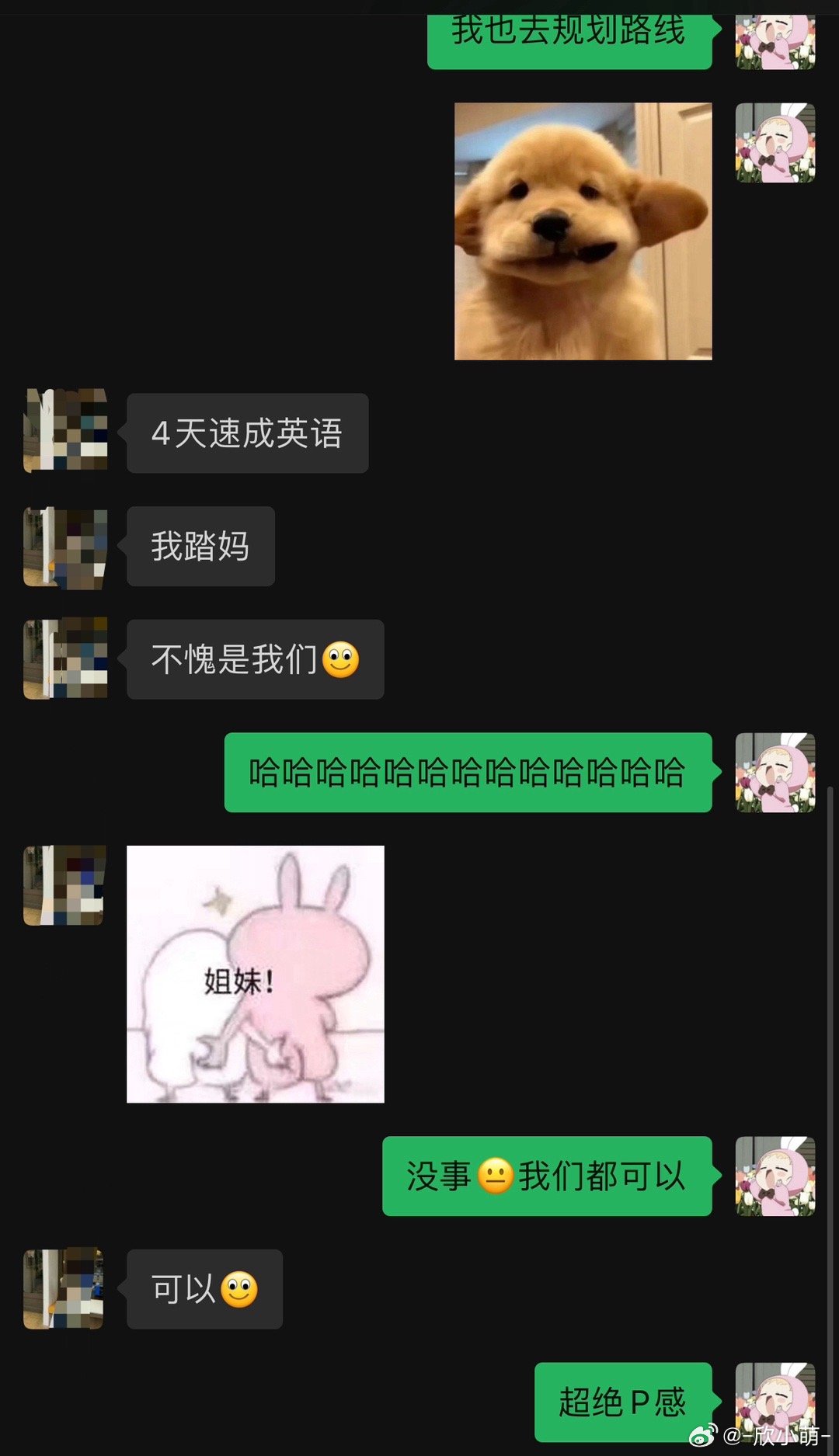This screenshot has height=1456, width=839.
Task: Open the avatar next to 没事我们都可以
Action: tap(775, 1176)
